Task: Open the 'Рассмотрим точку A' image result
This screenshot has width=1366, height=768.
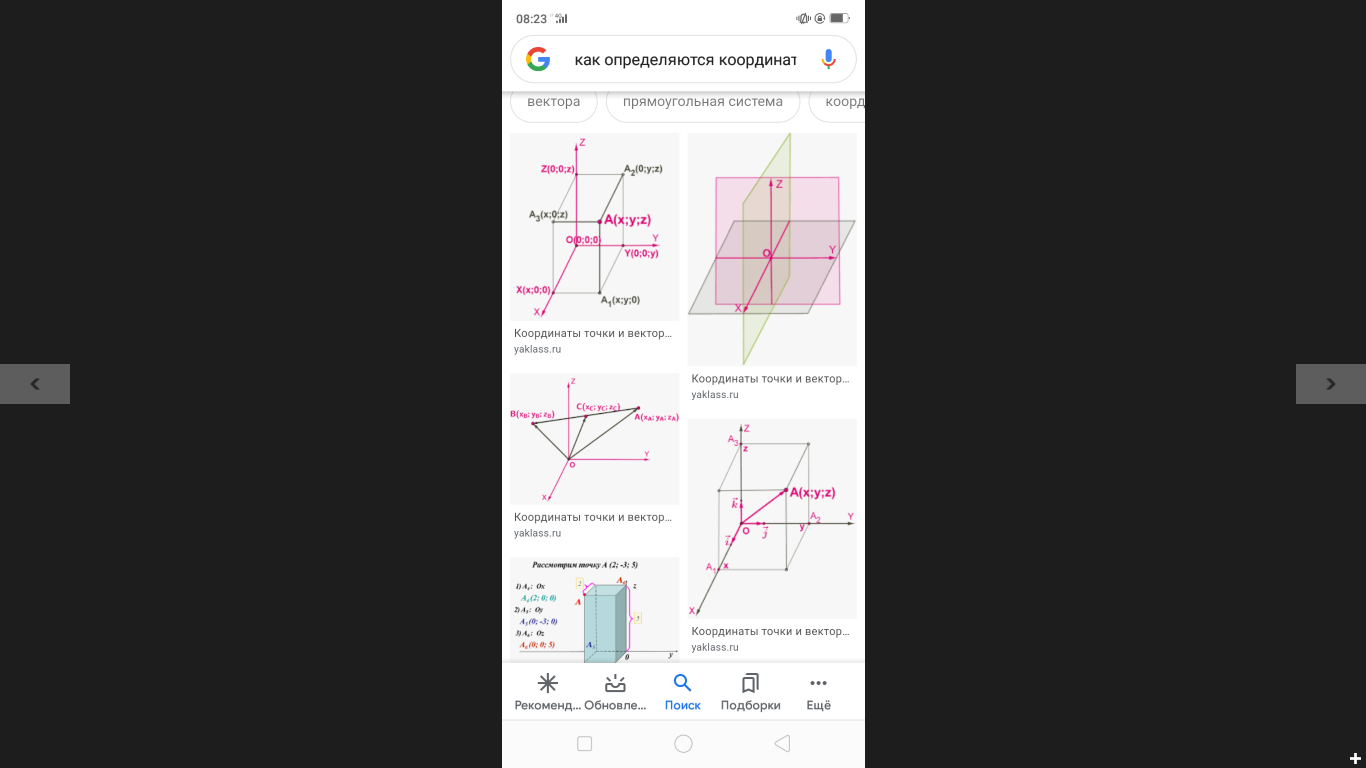Action: point(594,608)
